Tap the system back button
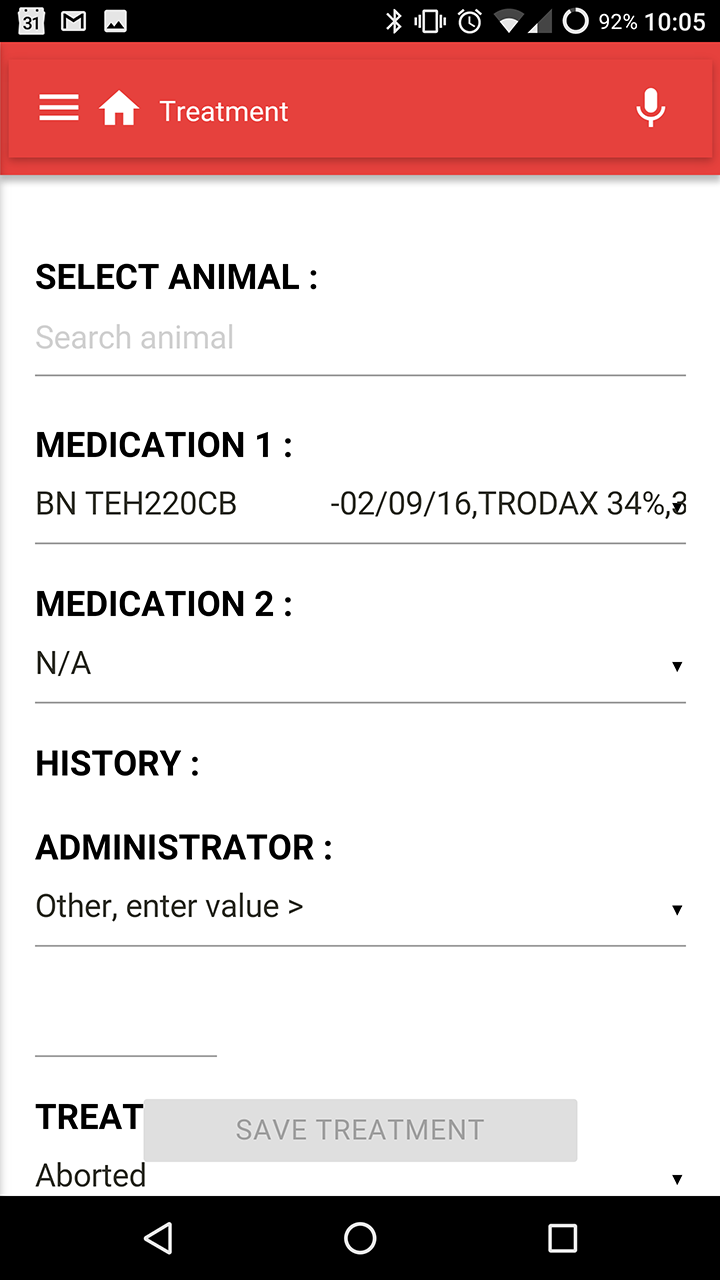This screenshot has height=1280, width=720. coord(158,1238)
